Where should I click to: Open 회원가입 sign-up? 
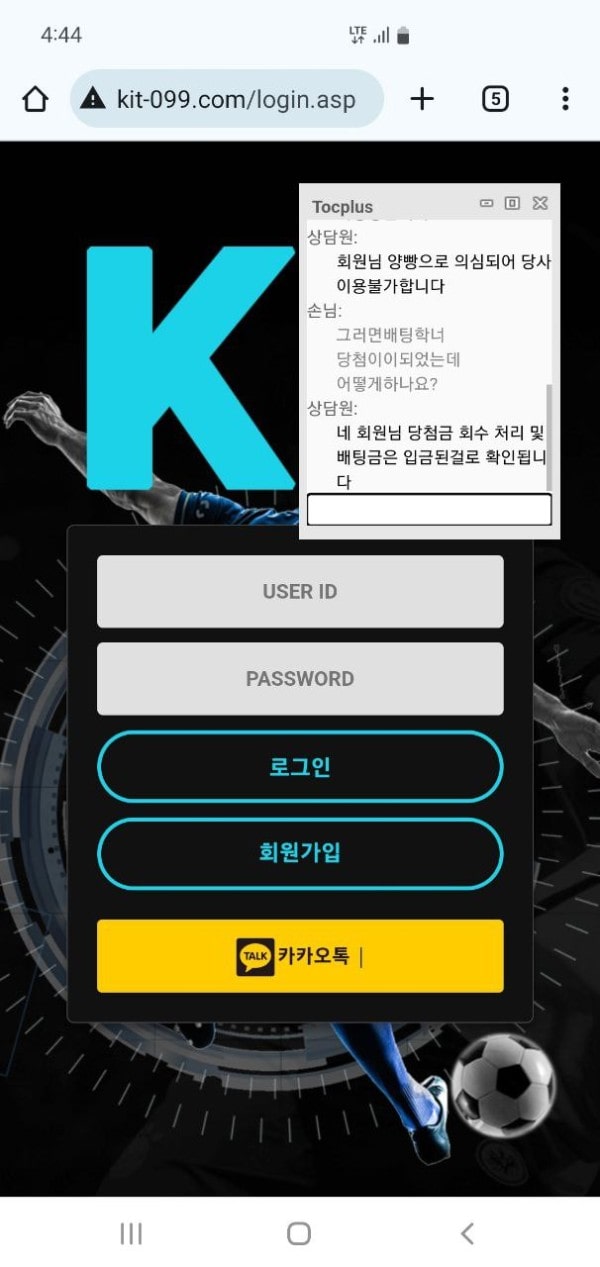300,853
